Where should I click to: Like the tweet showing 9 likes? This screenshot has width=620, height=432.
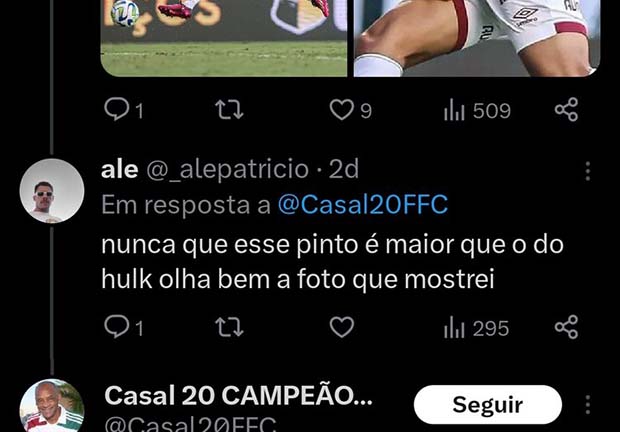point(343,110)
